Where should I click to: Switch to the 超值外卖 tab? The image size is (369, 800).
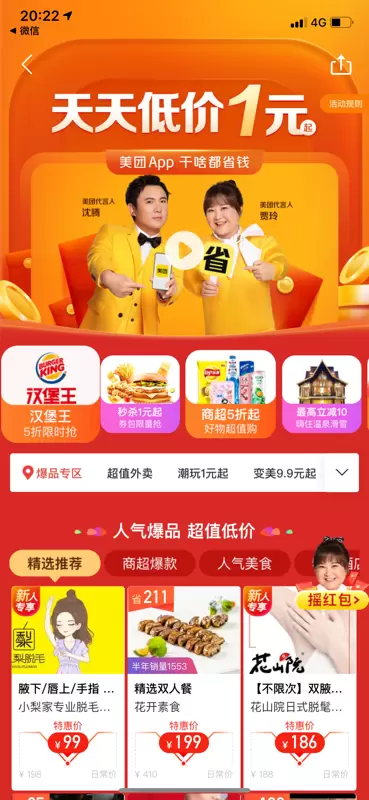click(130, 473)
